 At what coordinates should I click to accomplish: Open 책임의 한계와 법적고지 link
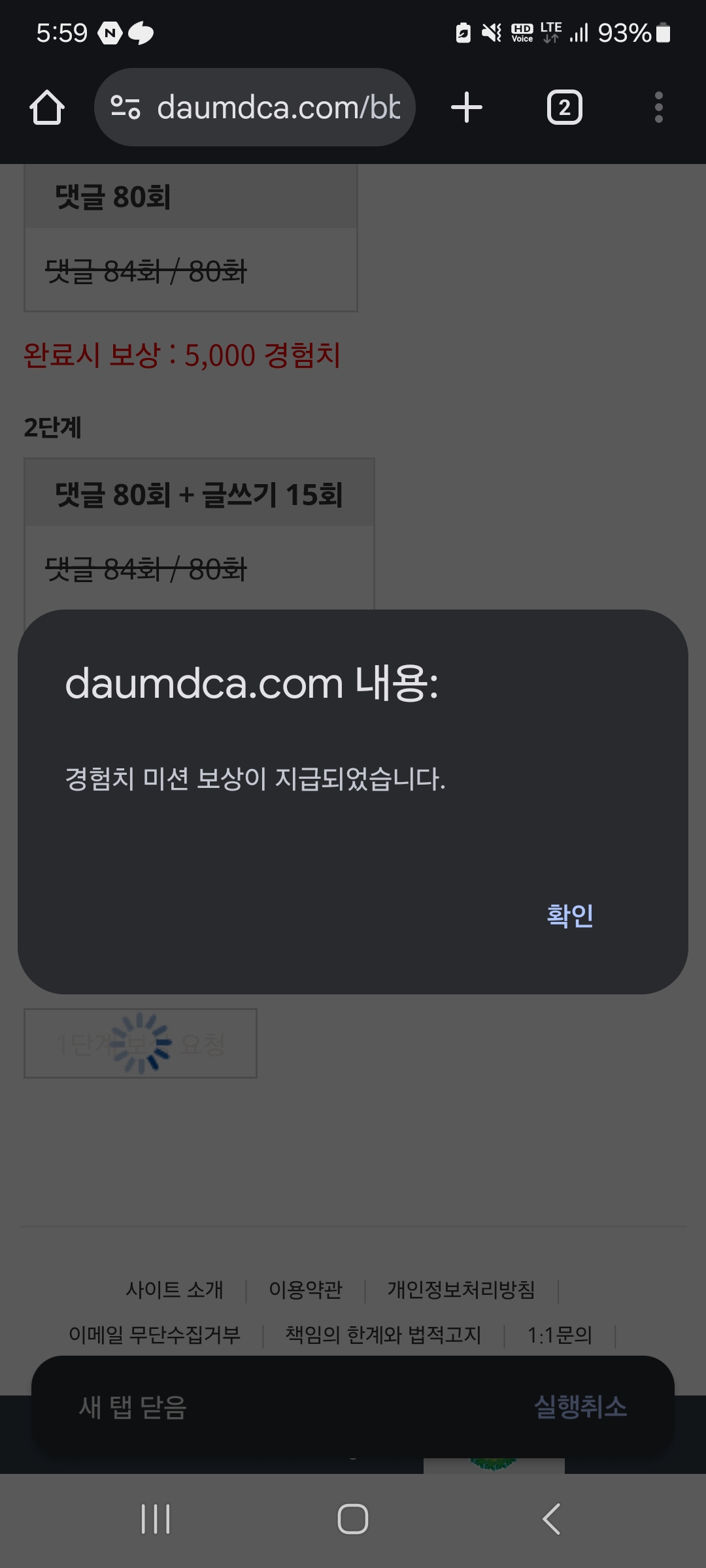point(383,1334)
